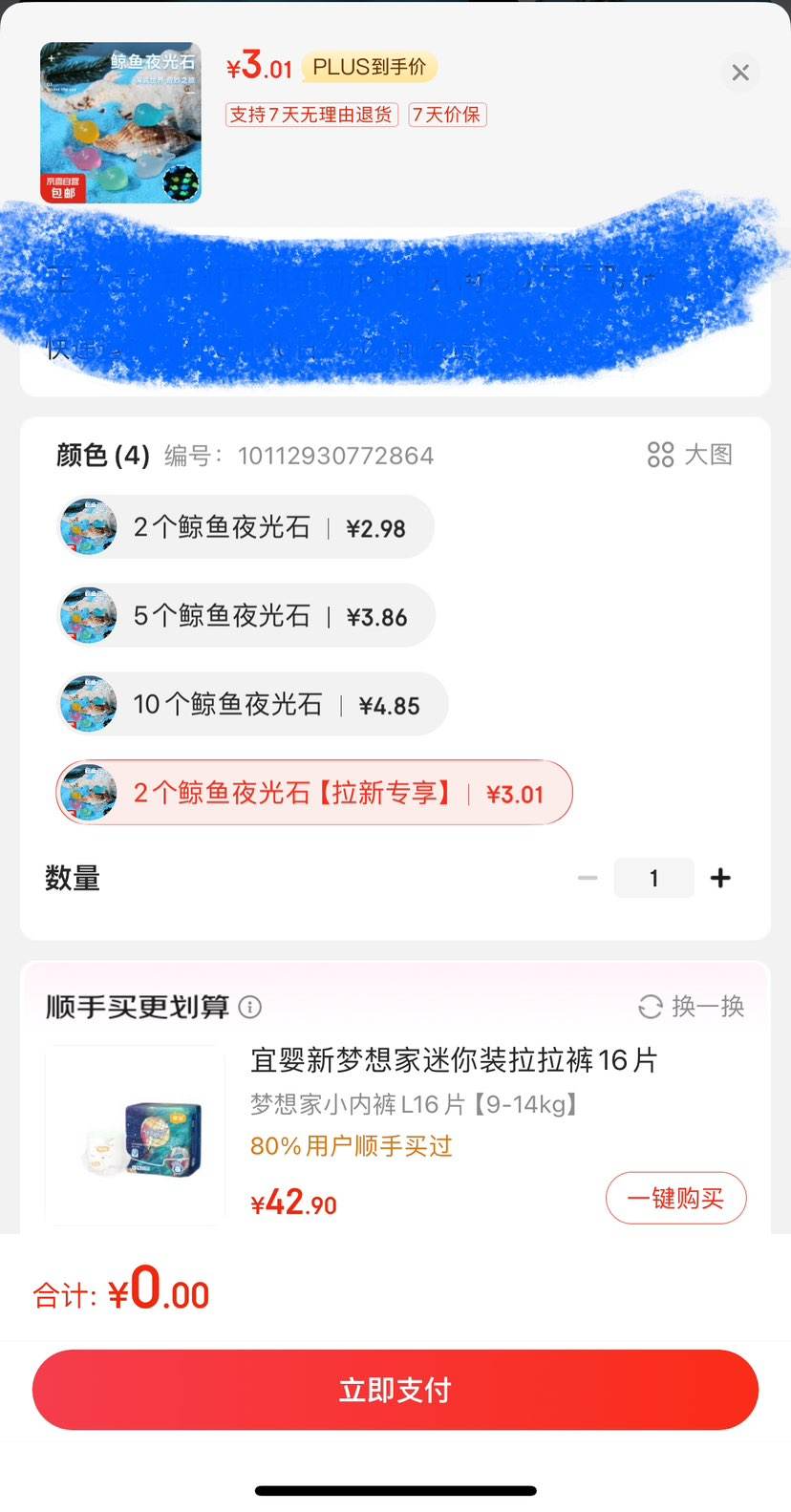Click the quantity input showing 1
This screenshot has width=791, height=1512.
point(653,878)
